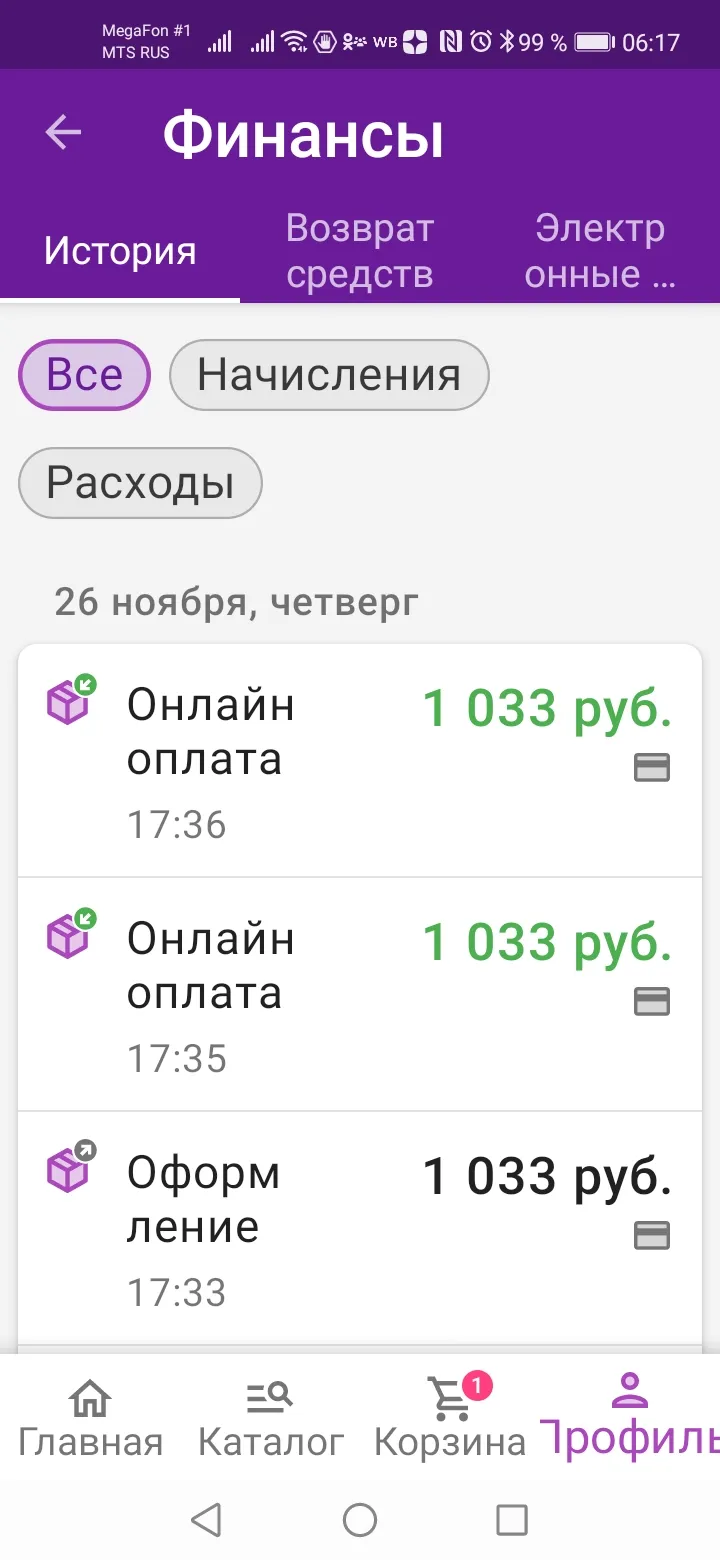Filter by Расходы
The image size is (720, 1560).
click(140, 484)
